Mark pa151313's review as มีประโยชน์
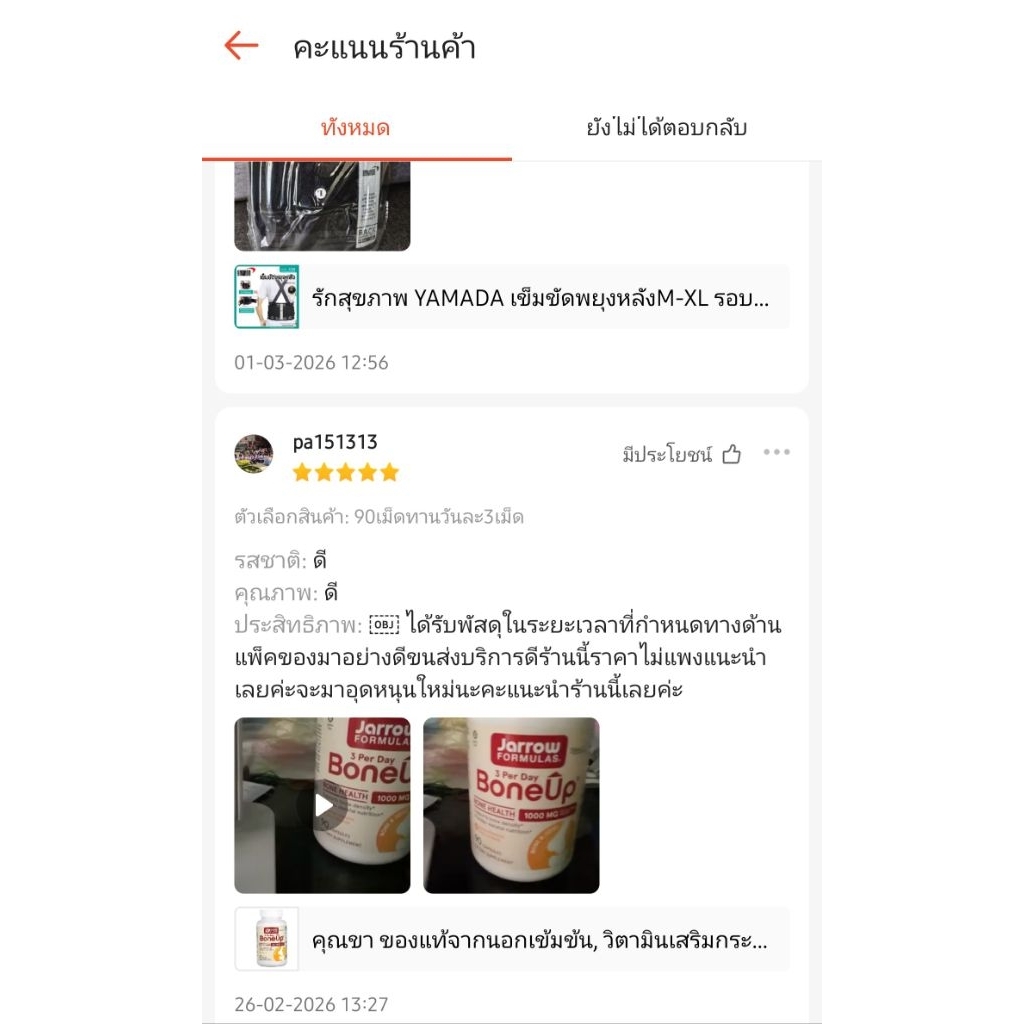The height and width of the screenshot is (1024, 1024). (x=682, y=454)
